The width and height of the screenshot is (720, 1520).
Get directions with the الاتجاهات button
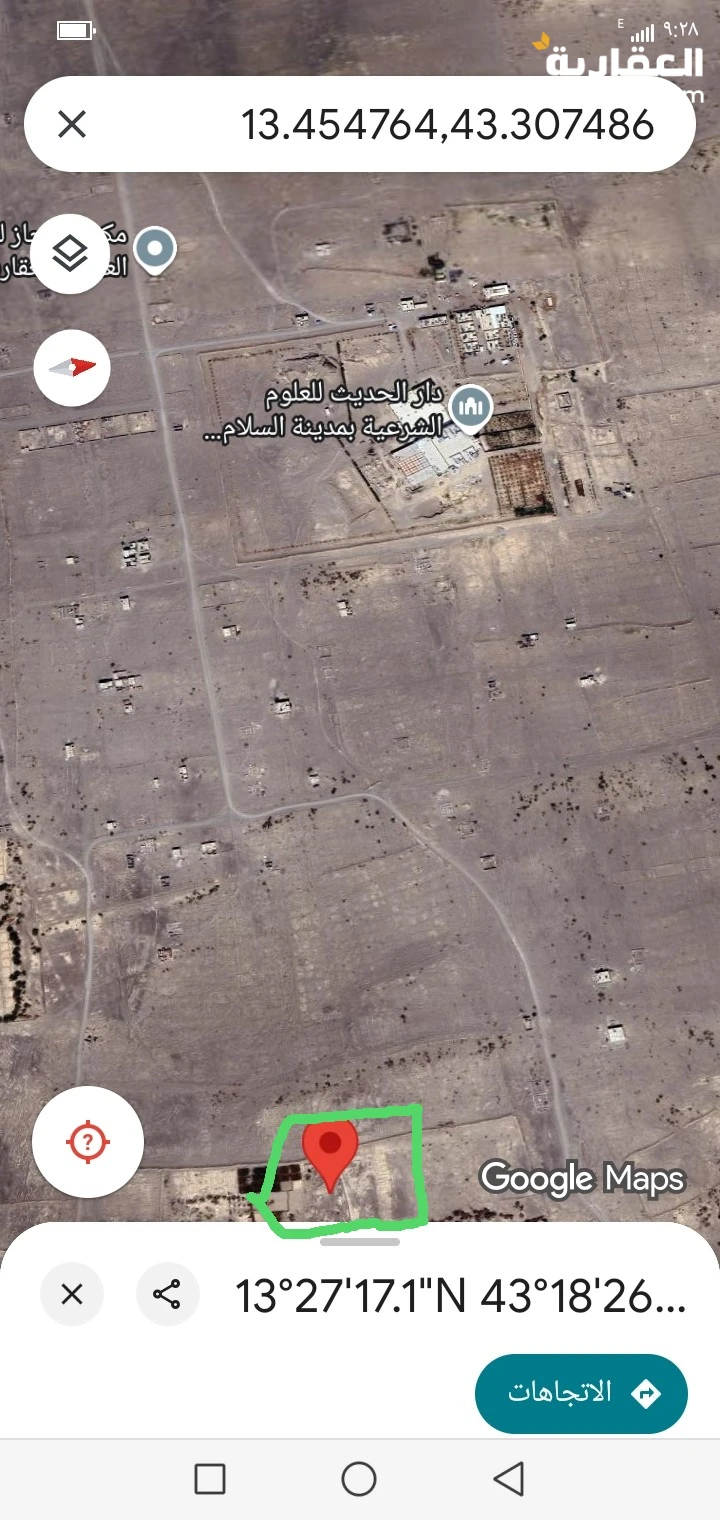click(581, 1393)
